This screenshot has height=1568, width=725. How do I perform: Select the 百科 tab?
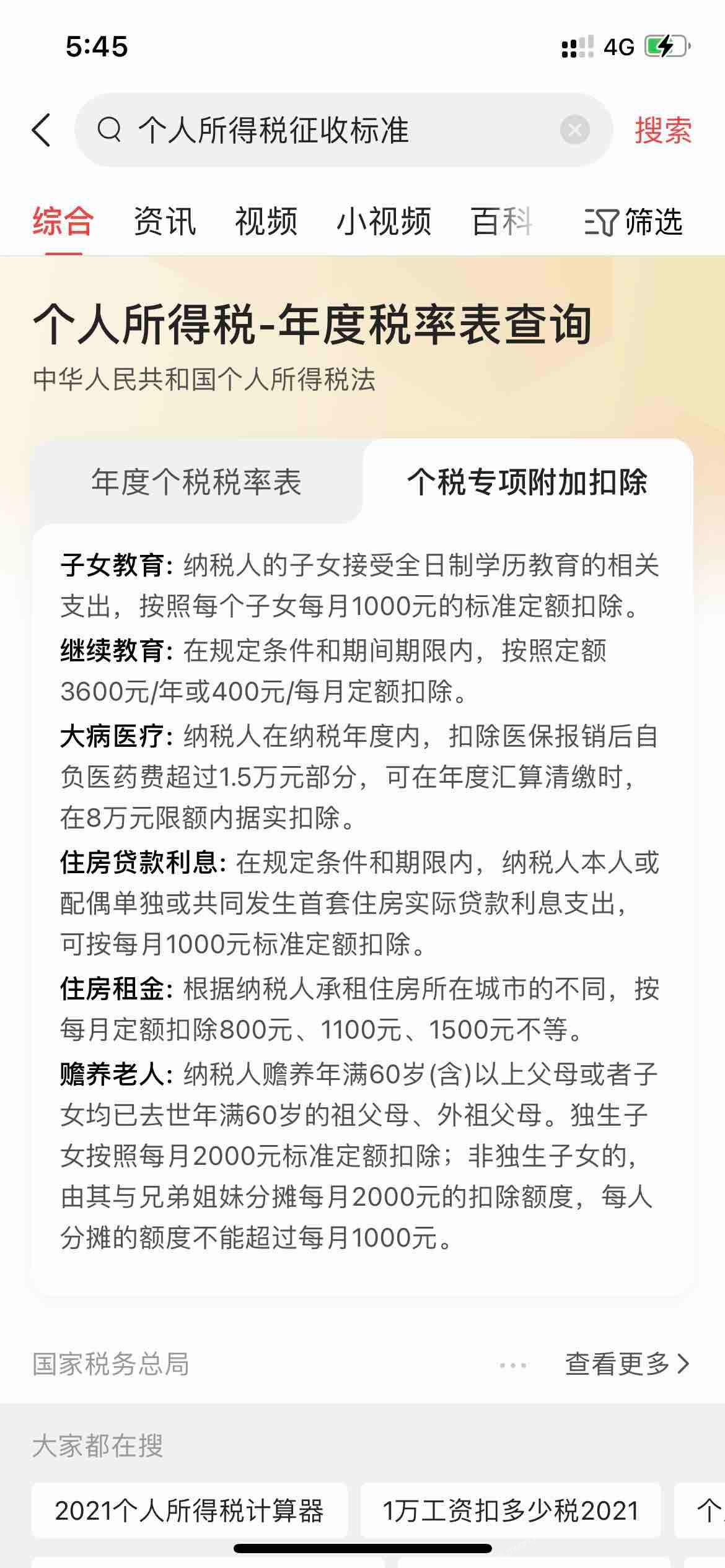click(x=502, y=222)
